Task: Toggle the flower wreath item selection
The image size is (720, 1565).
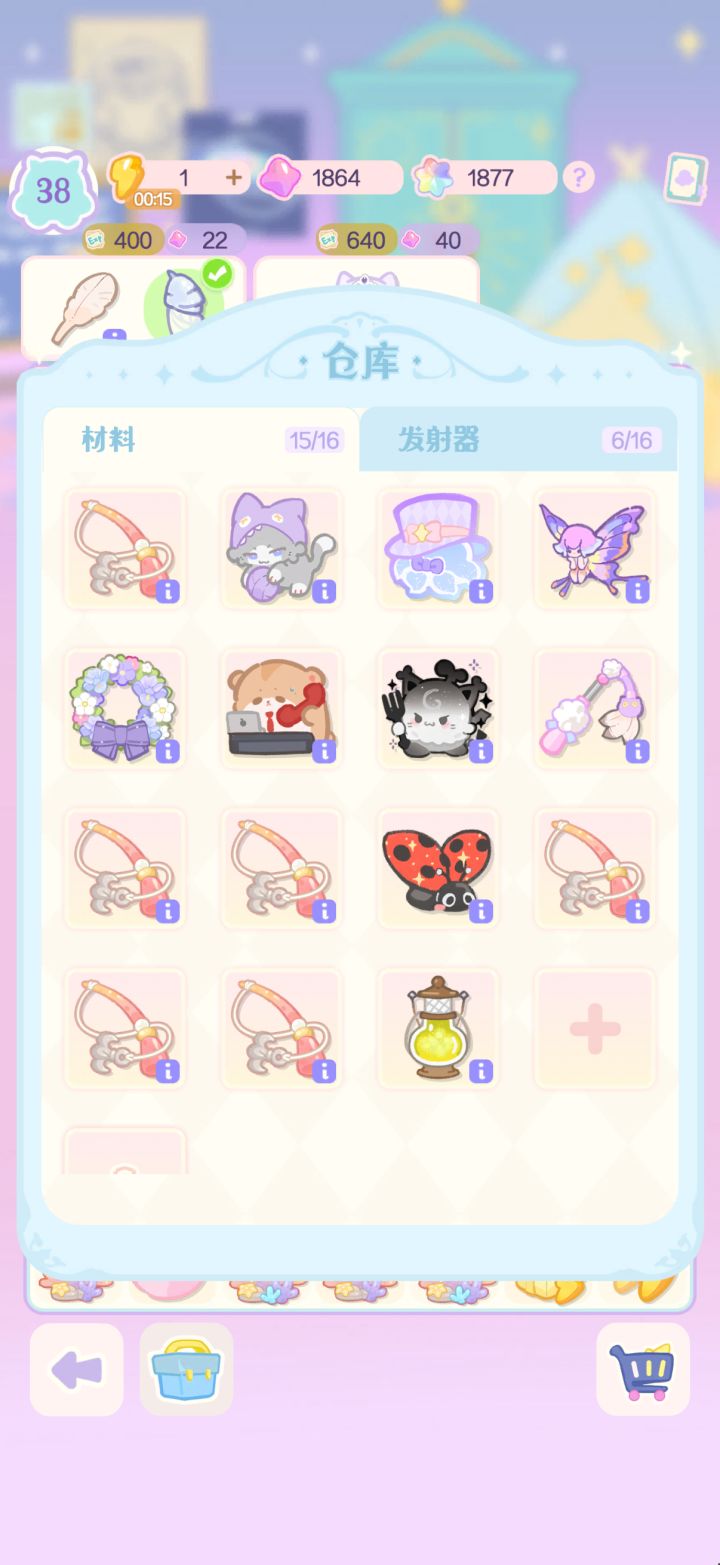Action: tap(125, 708)
